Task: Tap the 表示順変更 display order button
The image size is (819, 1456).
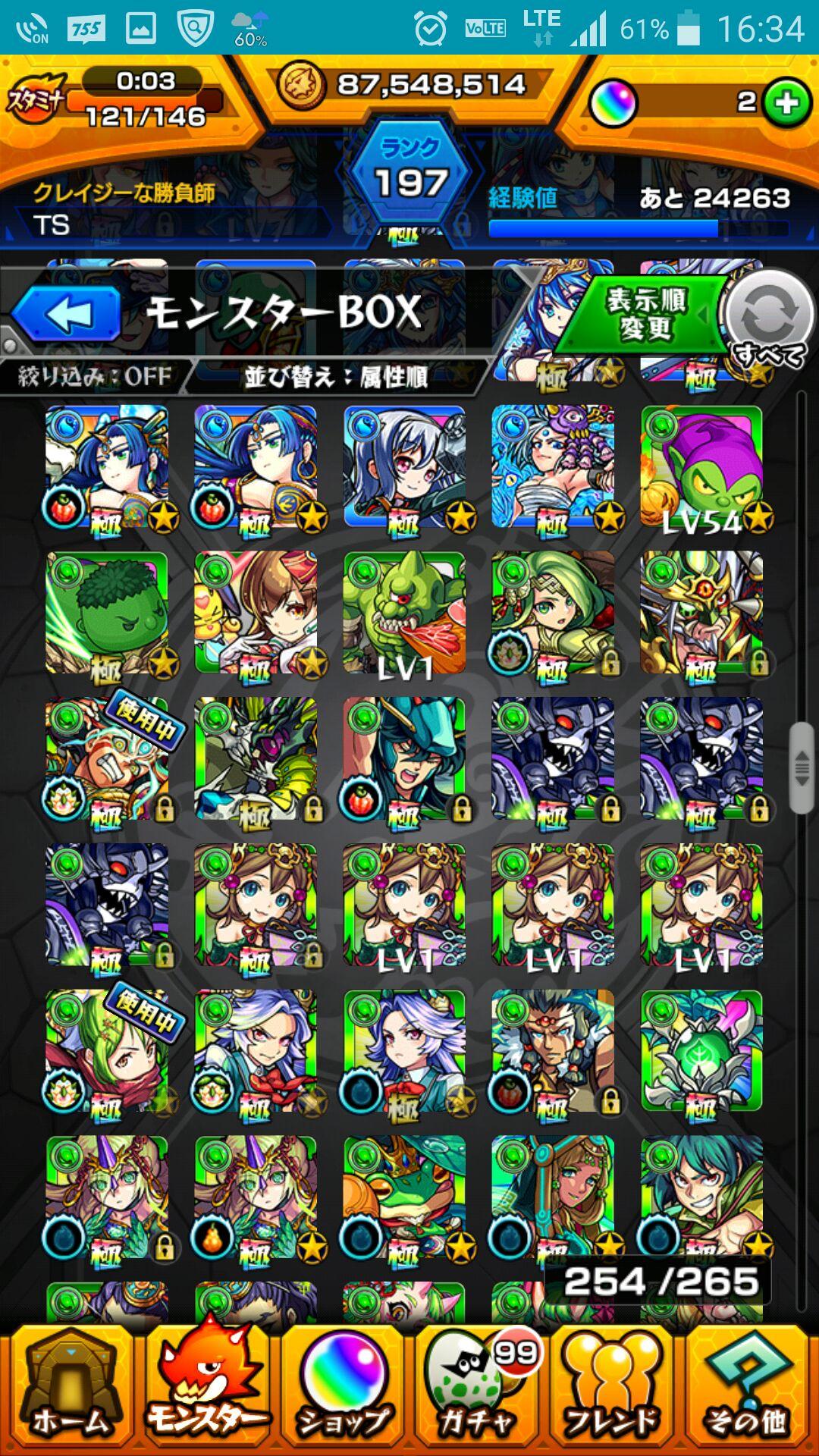Action: [645, 315]
